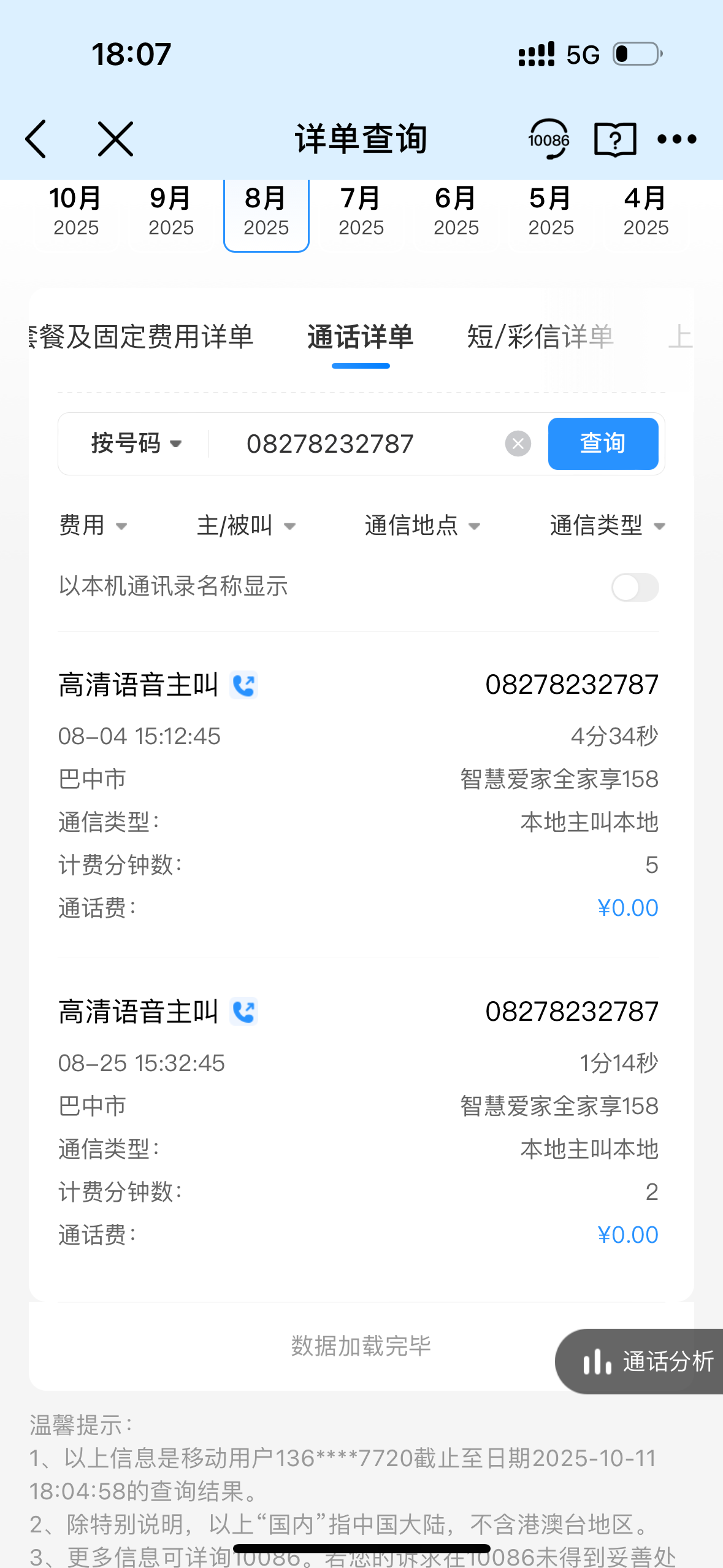Select the 9月 2025 month
723x1568 pixels.
(170, 212)
